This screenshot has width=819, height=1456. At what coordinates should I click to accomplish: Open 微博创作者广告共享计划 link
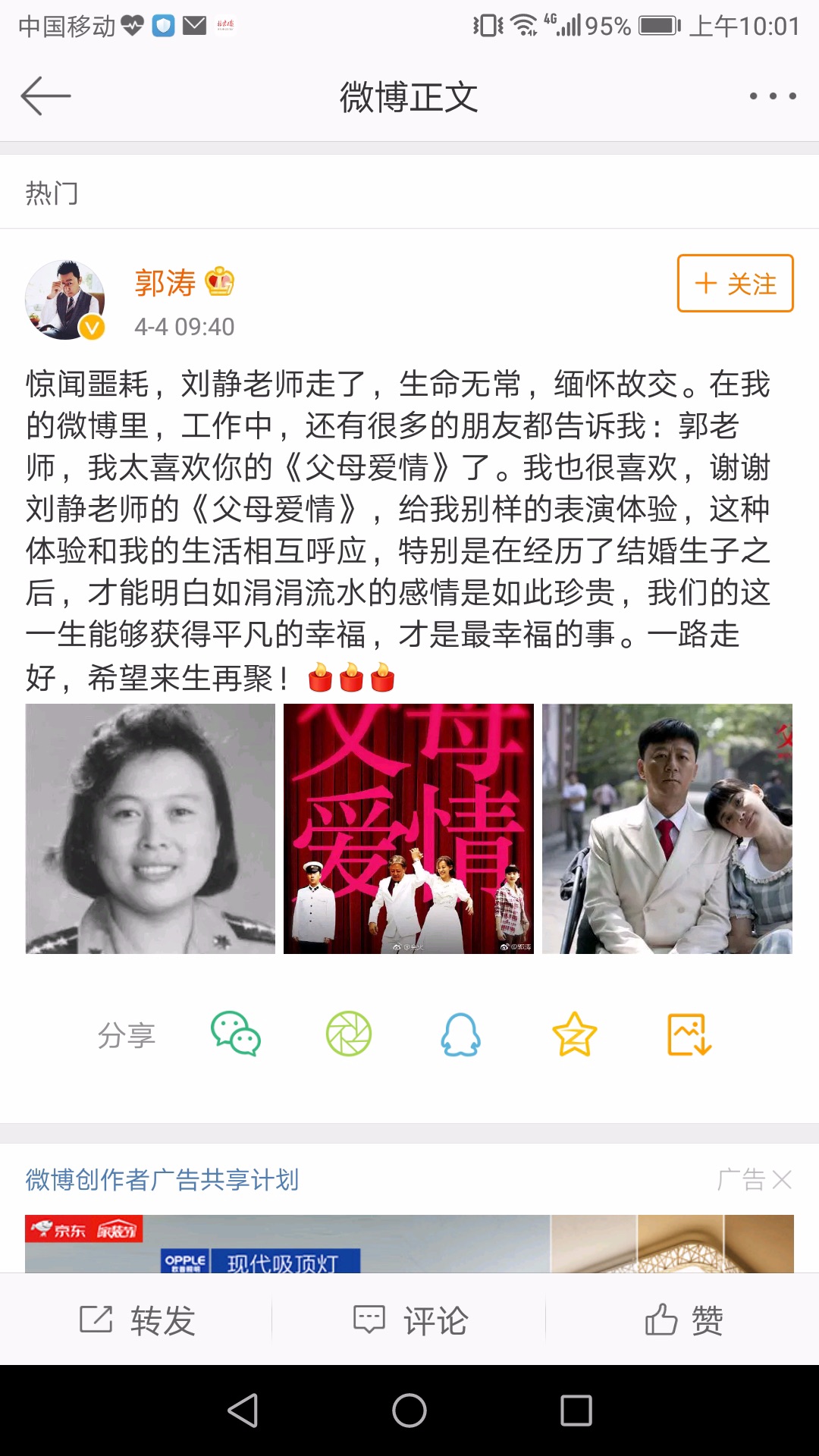pyautogui.click(x=162, y=1179)
